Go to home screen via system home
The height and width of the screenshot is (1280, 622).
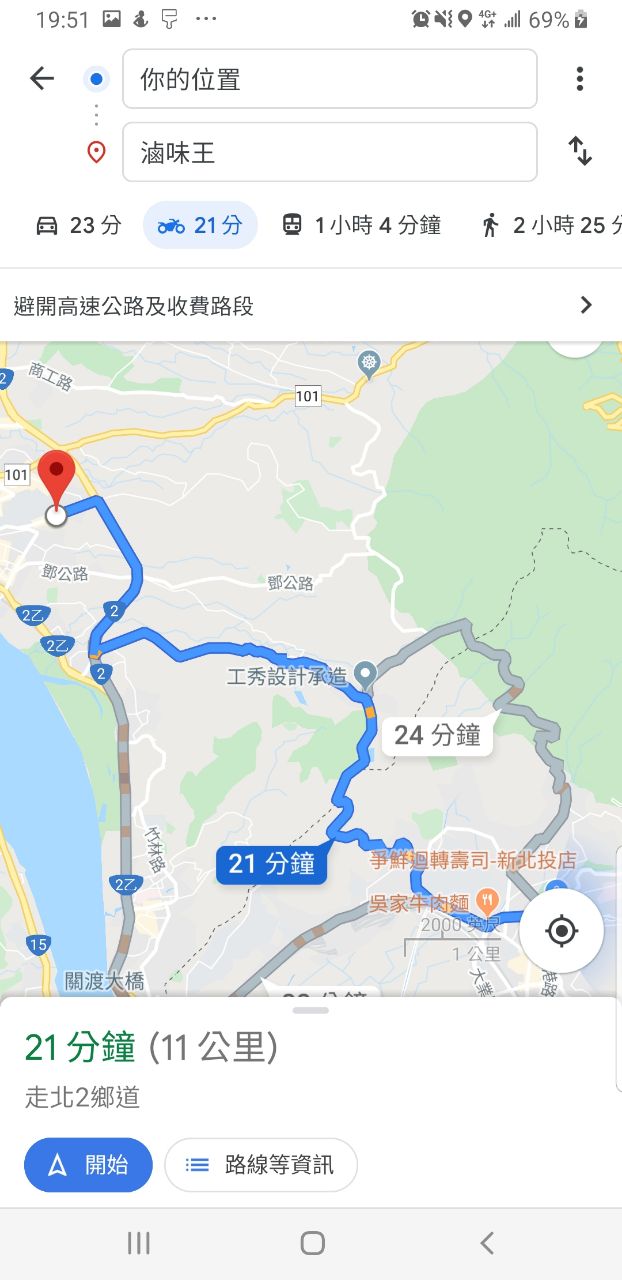tap(312, 1243)
